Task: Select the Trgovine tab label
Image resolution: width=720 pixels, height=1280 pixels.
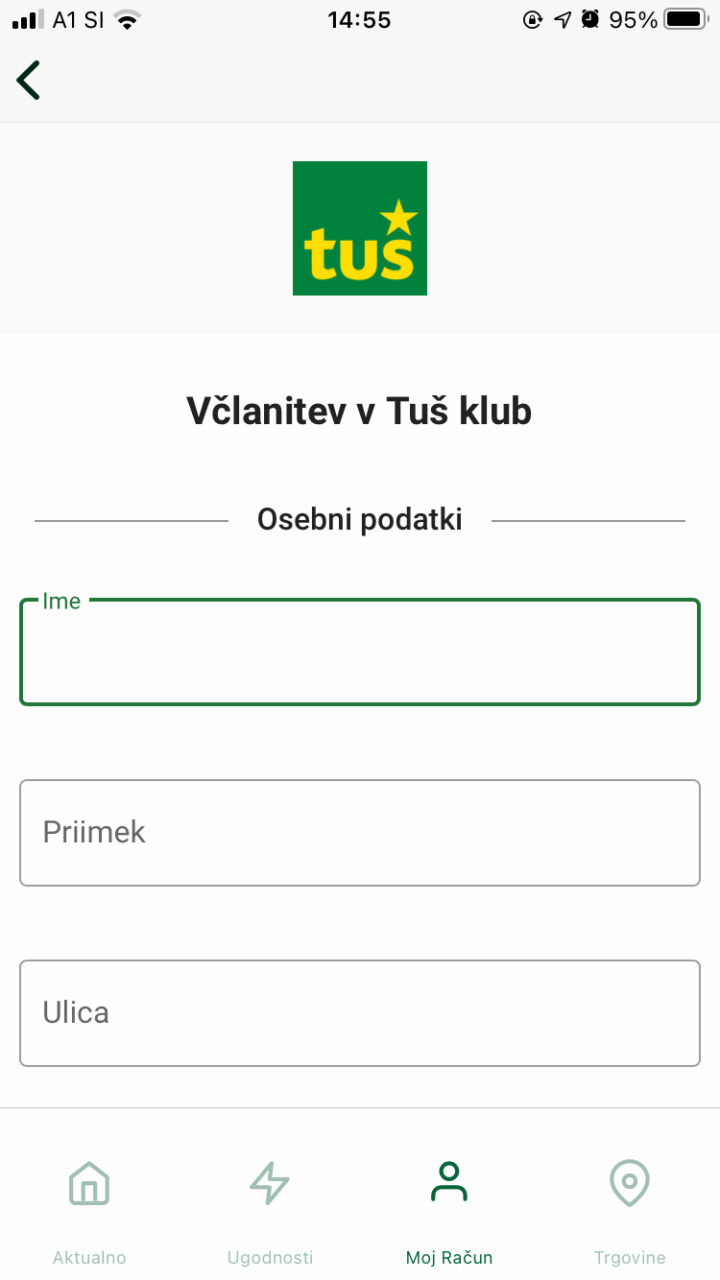Action: (x=629, y=1257)
